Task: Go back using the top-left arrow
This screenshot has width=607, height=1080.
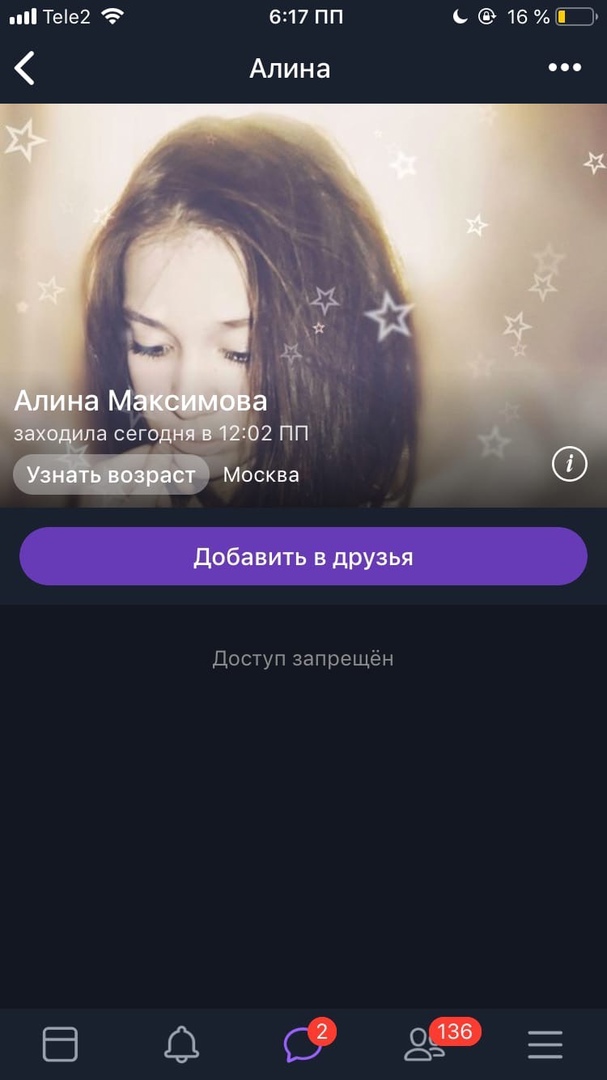Action: click(25, 68)
